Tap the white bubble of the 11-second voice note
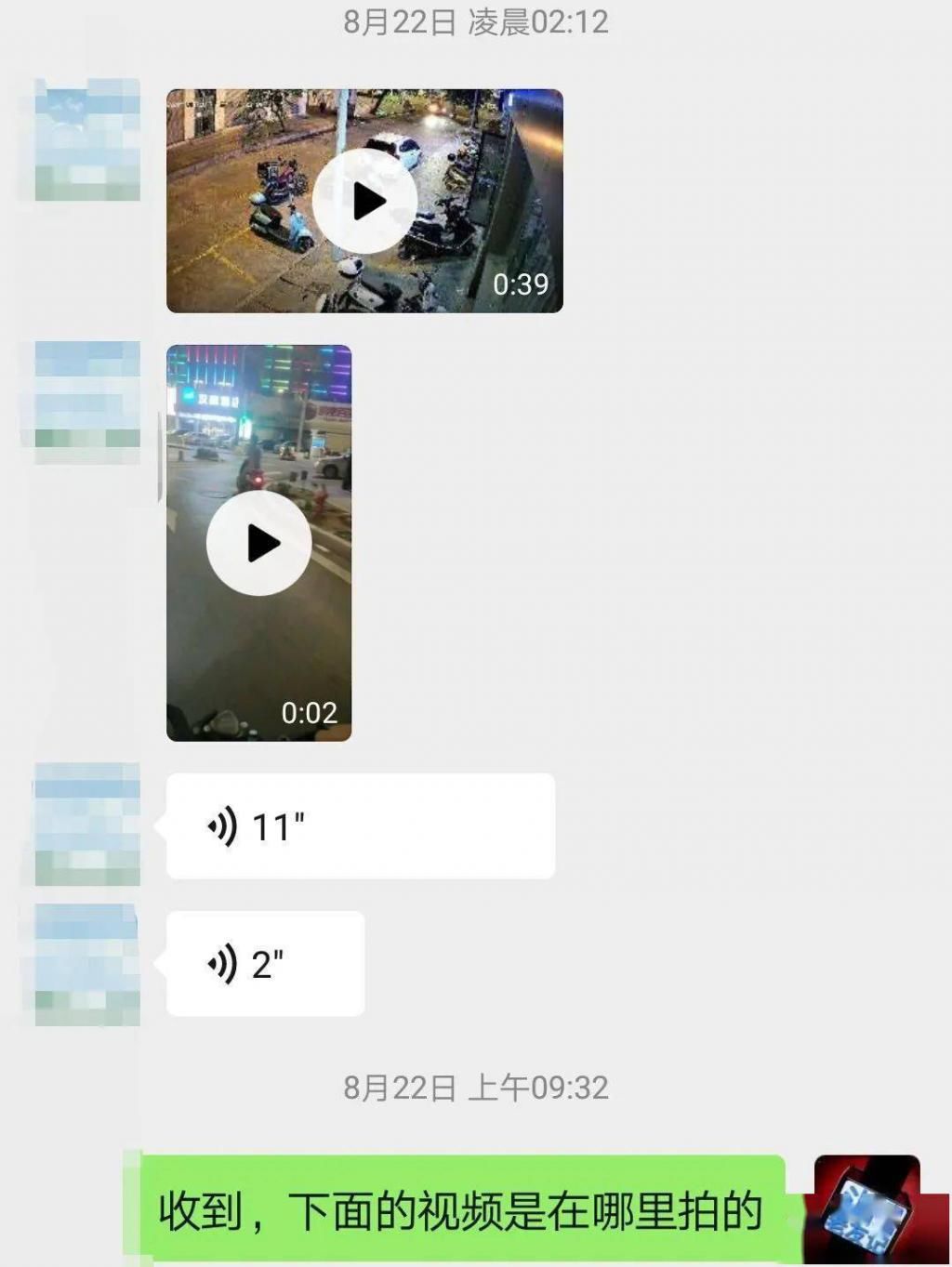This screenshot has width=952, height=1267. [x=358, y=824]
